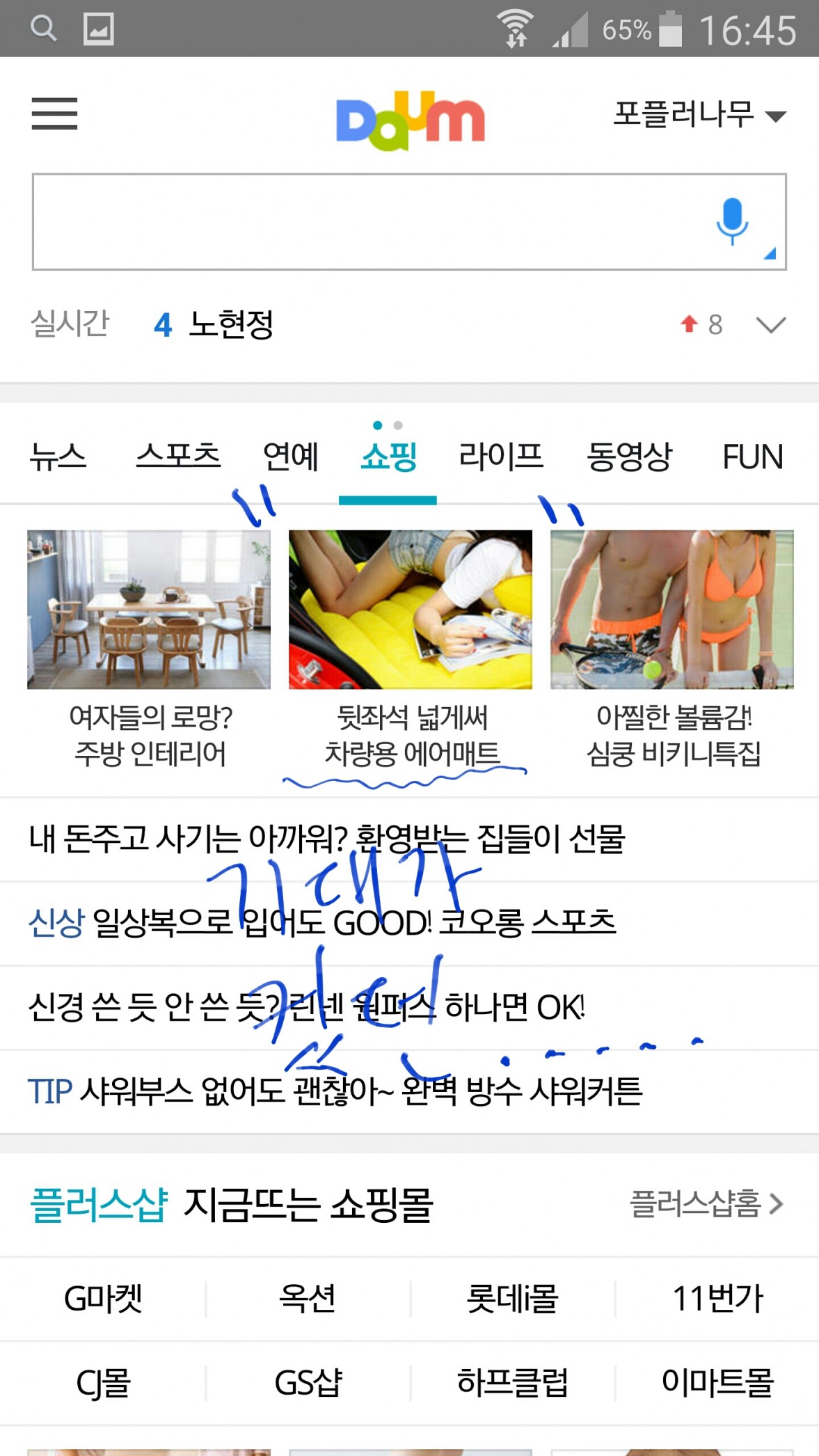This screenshot has height=1456, width=819.
Task: Start voice search with the microphone
Action: pos(733,221)
